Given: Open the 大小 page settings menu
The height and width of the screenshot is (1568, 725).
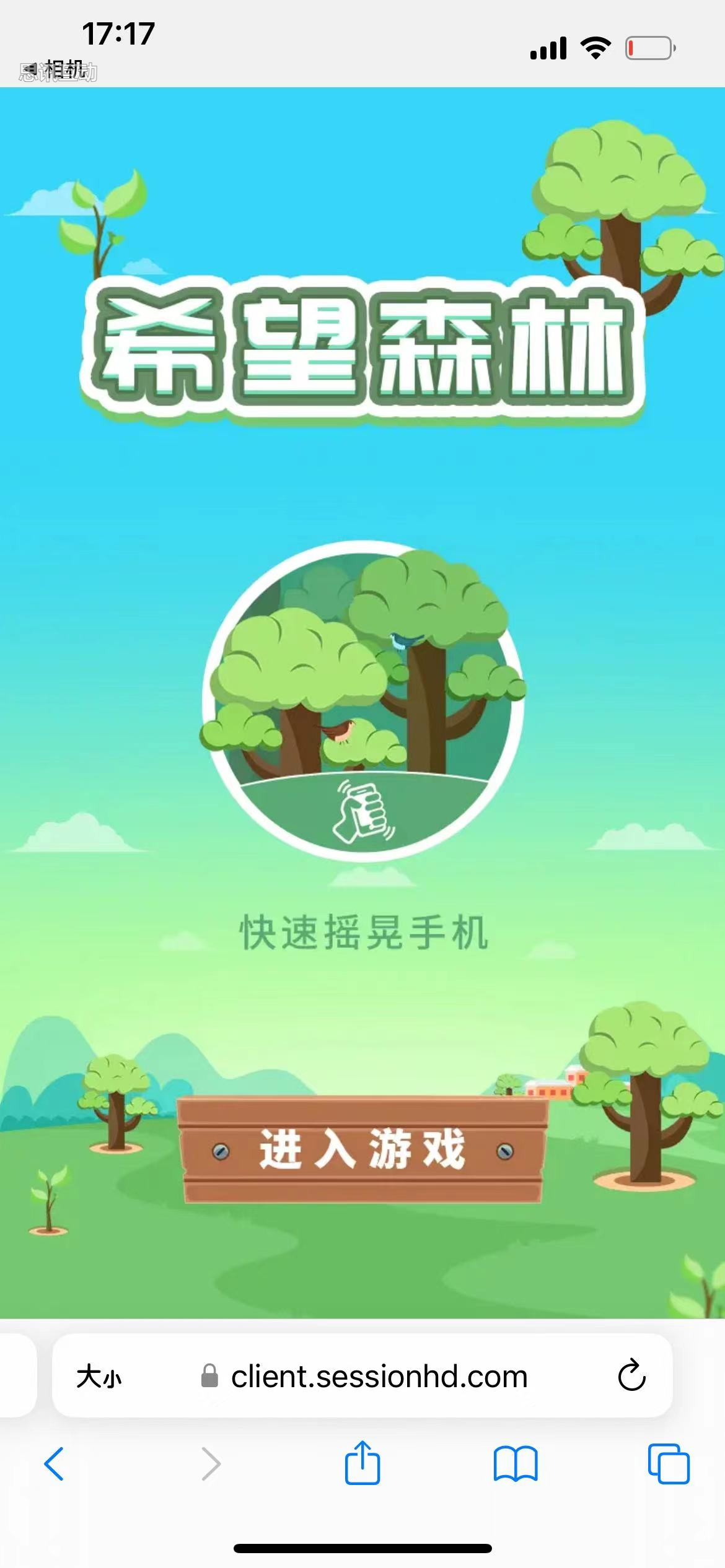Looking at the screenshot, I should (x=99, y=1377).
